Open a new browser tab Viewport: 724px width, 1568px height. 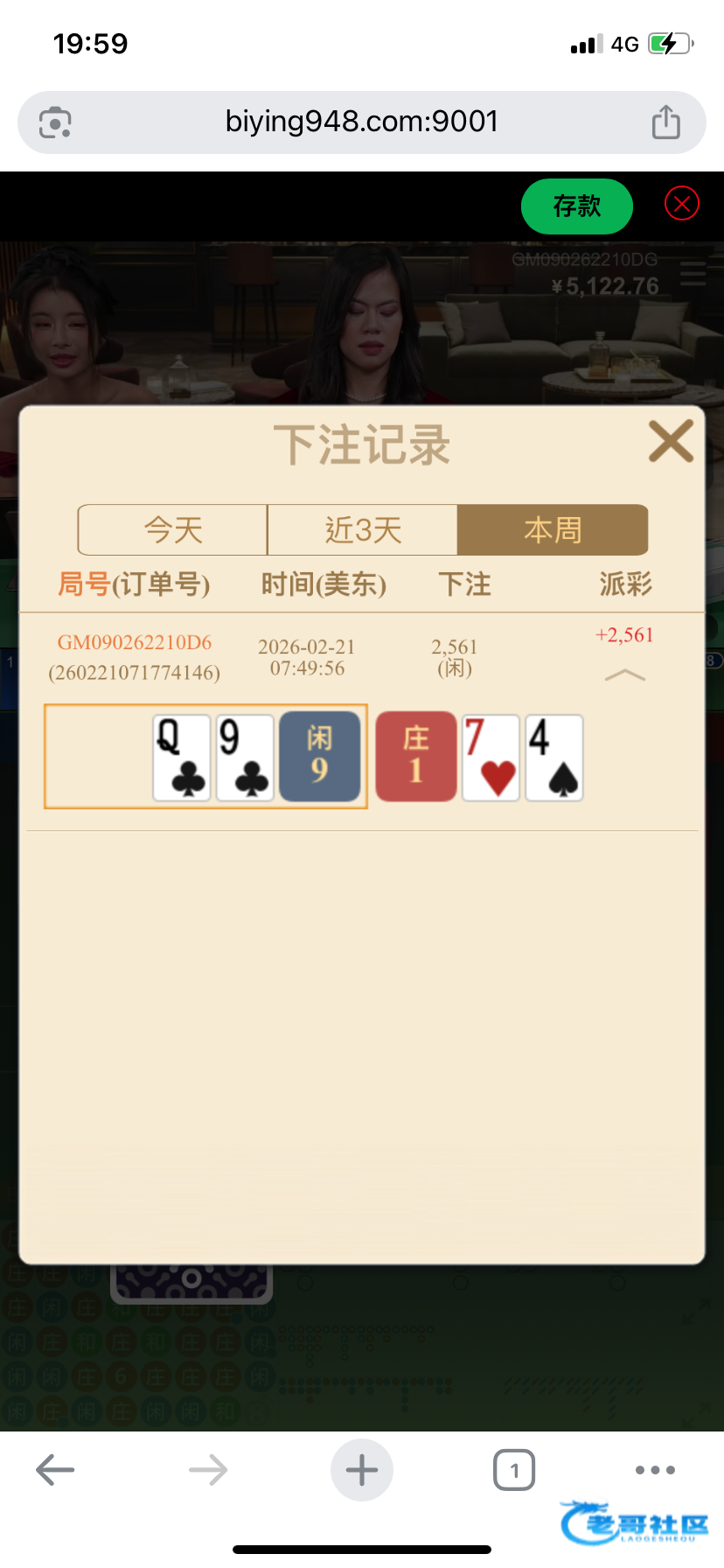pyautogui.click(x=362, y=1470)
